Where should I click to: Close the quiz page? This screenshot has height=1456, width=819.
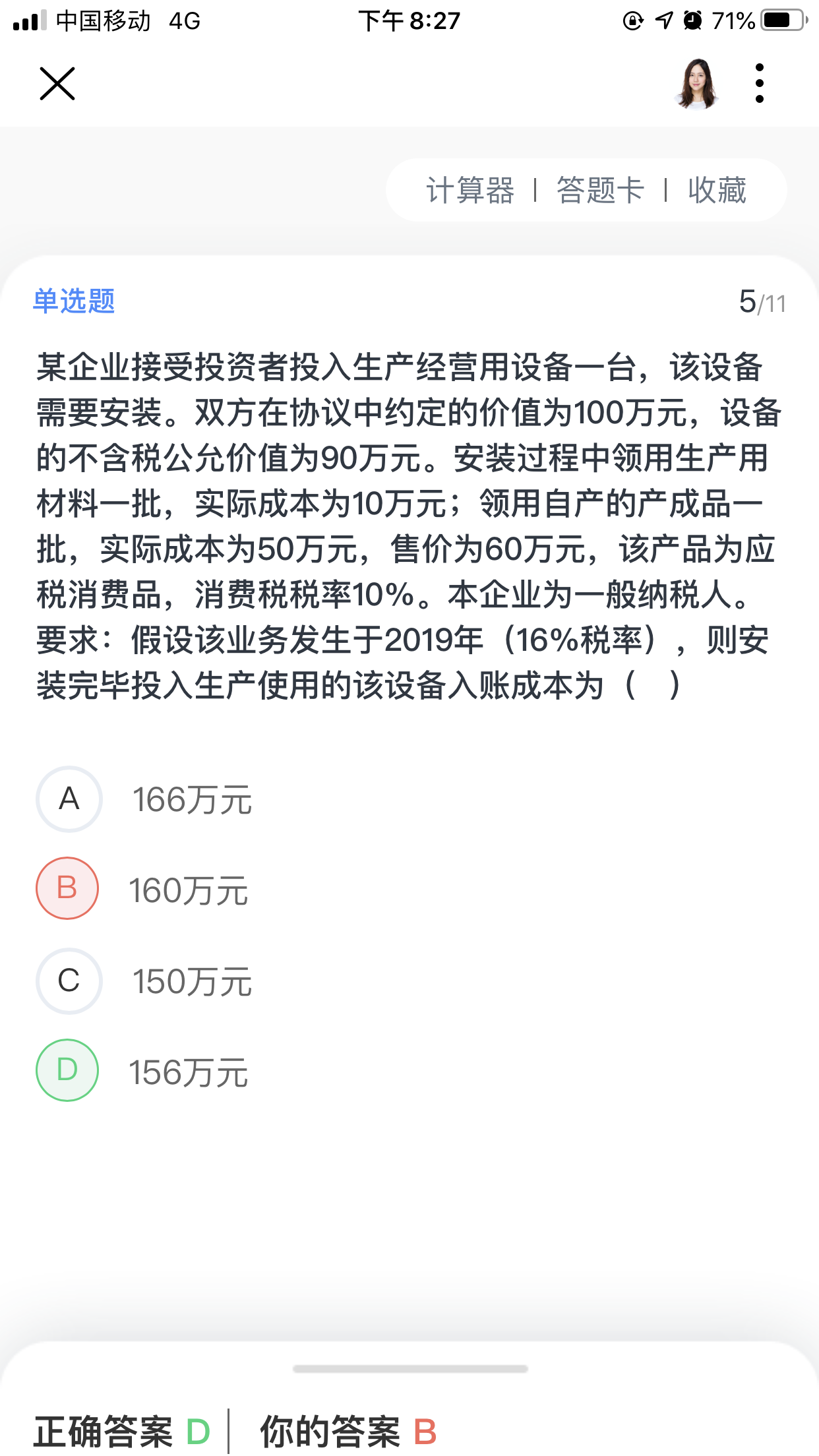click(x=57, y=84)
